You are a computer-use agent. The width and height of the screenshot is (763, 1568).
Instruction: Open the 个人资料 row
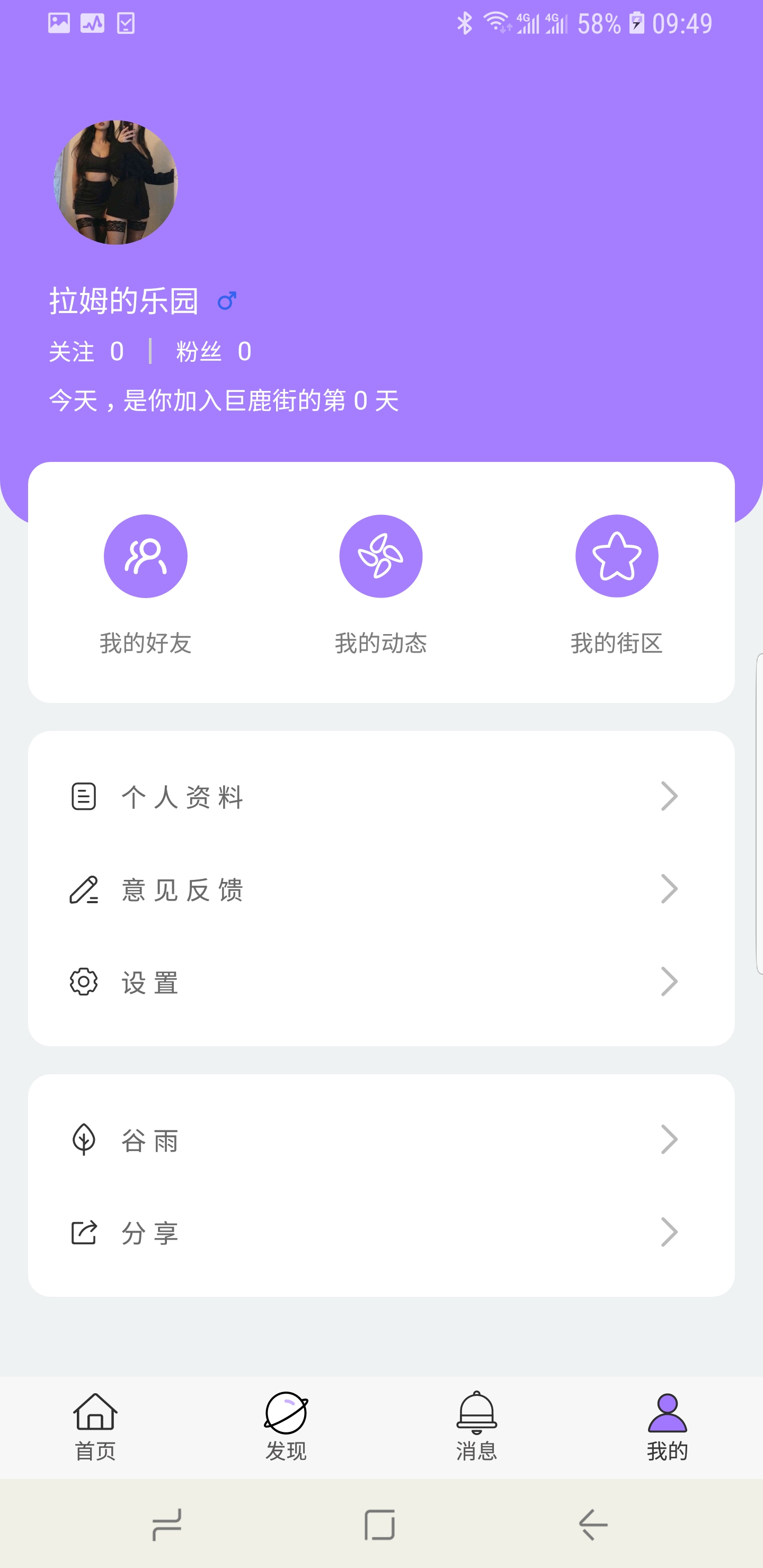381,797
